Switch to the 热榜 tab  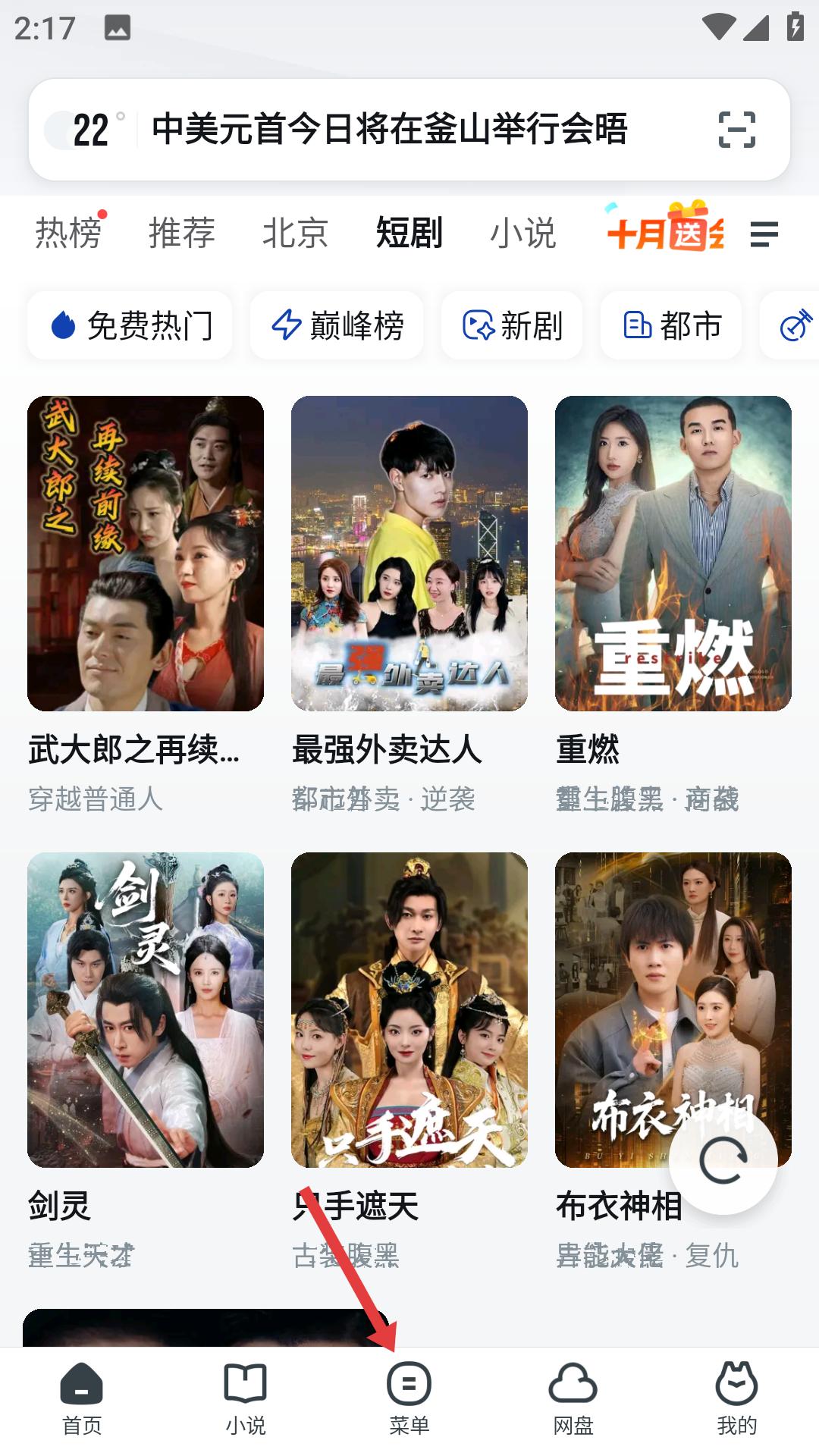[67, 234]
